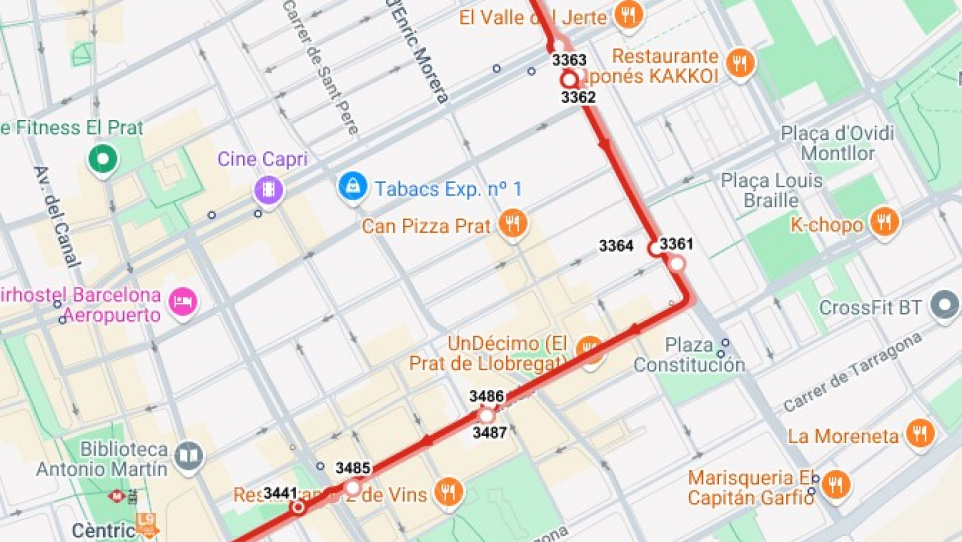Open the CrossFit BT place marker
The height and width of the screenshot is (542, 962).
[944, 306]
